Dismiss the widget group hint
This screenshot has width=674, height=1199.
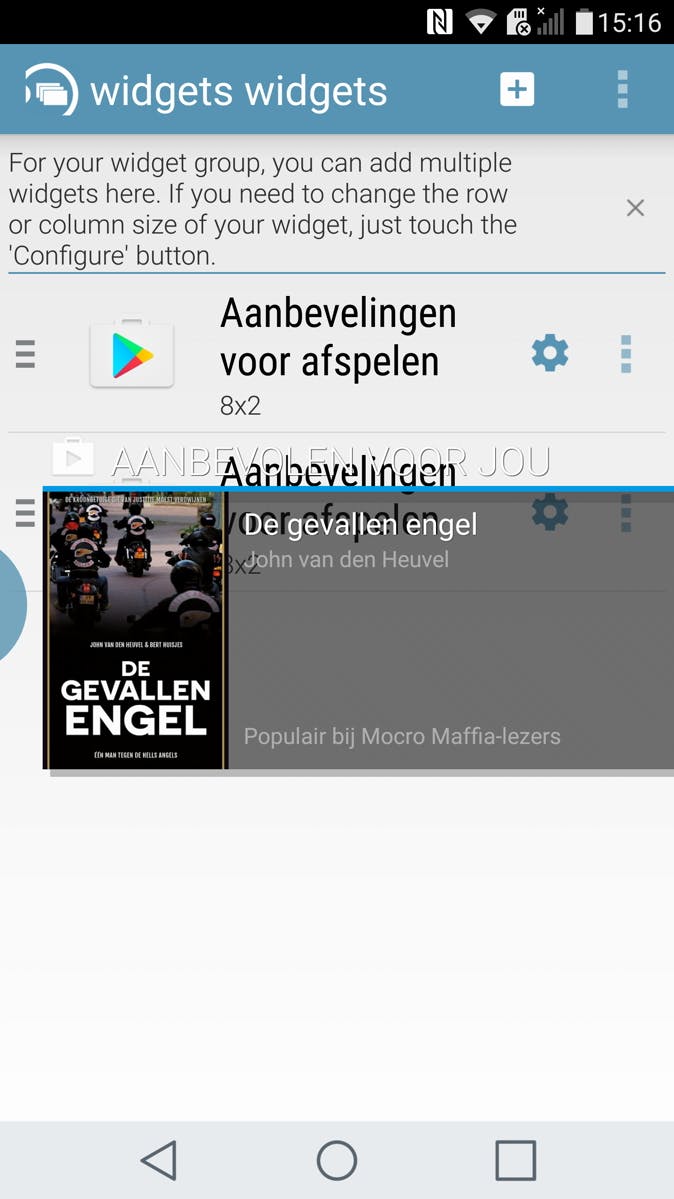pos(635,208)
